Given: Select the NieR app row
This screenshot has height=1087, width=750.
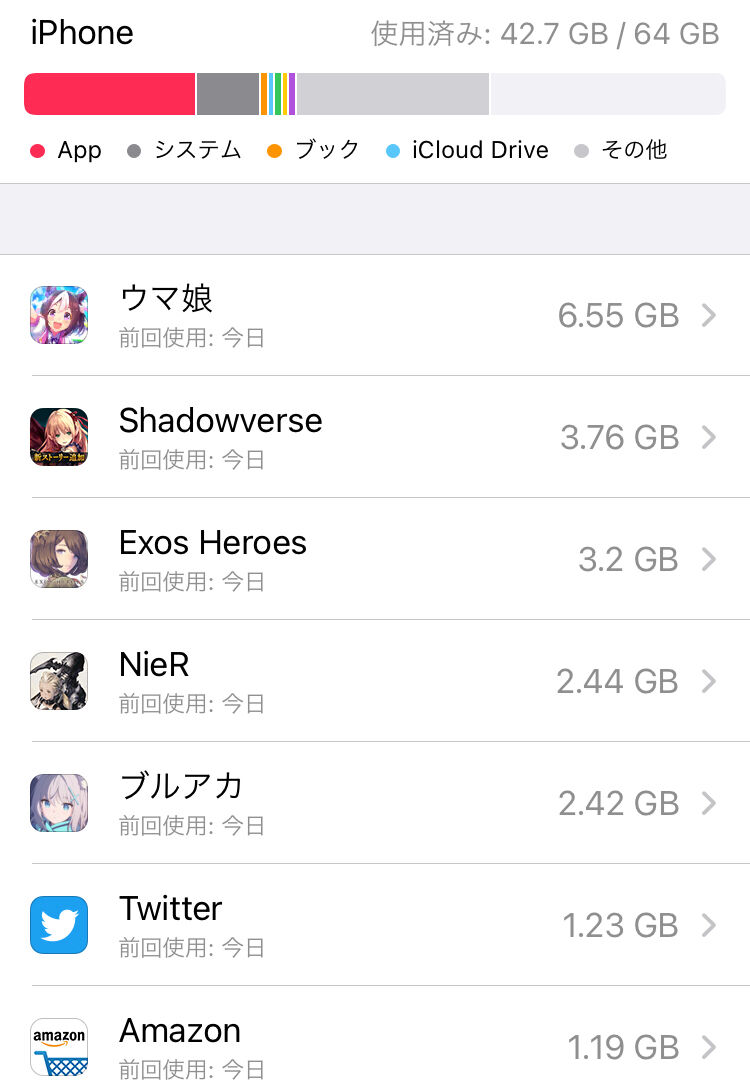Looking at the screenshot, I should [375, 682].
